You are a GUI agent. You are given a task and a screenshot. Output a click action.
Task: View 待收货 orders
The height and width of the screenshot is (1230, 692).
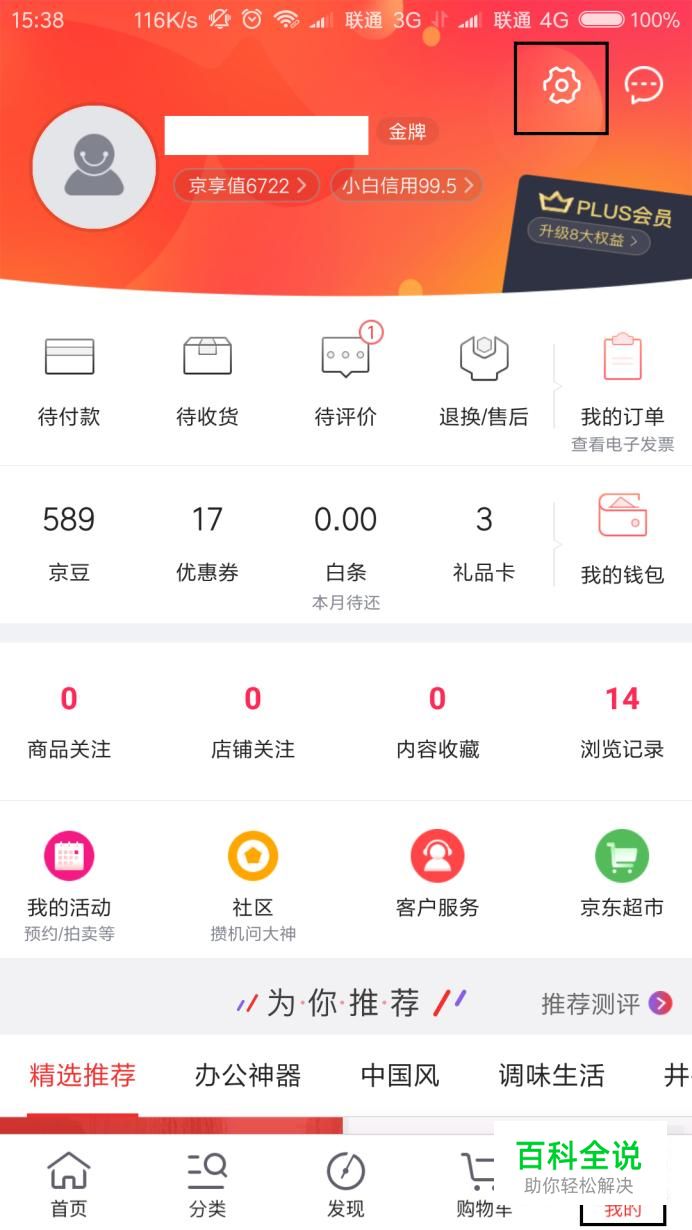click(x=207, y=380)
